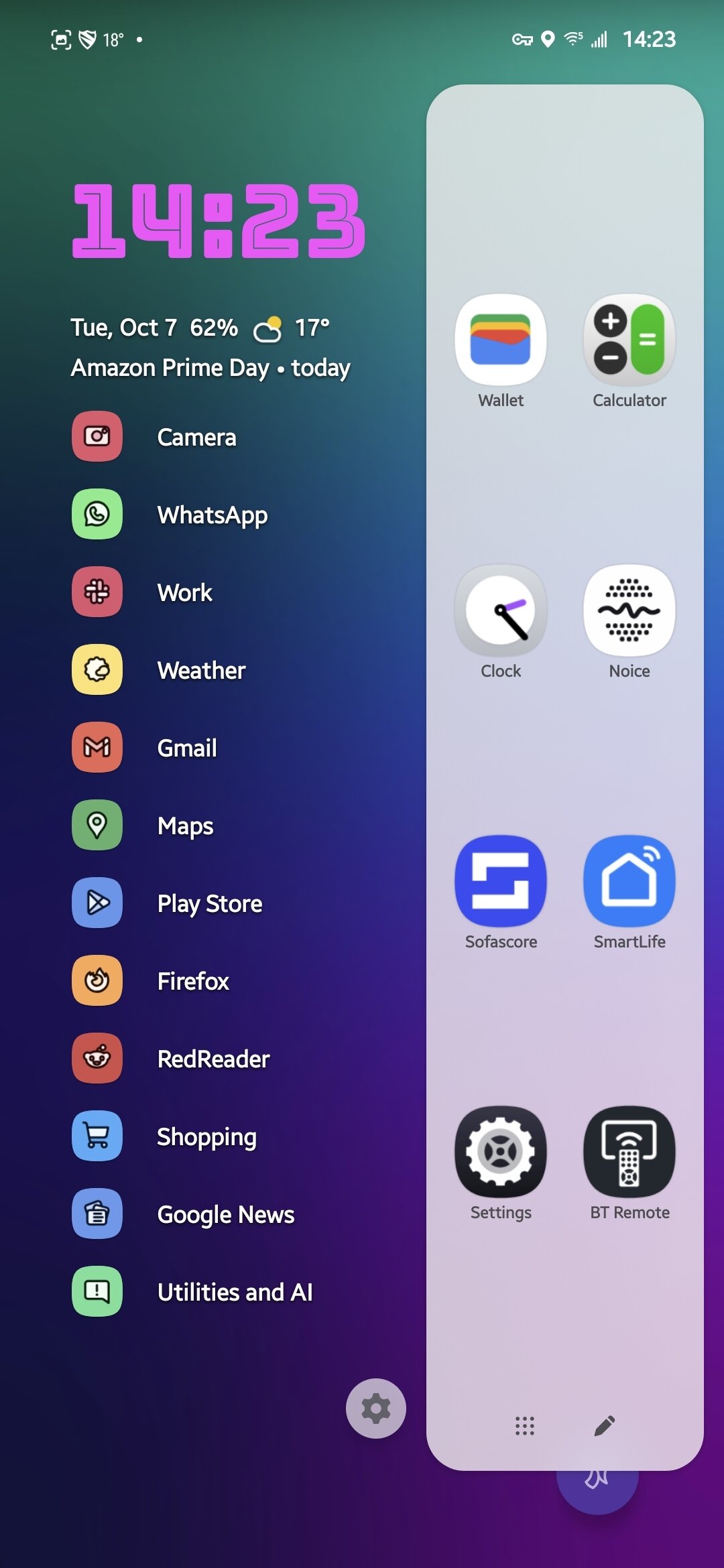Launch Maps
The width and height of the screenshot is (724, 1568).
click(97, 826)
